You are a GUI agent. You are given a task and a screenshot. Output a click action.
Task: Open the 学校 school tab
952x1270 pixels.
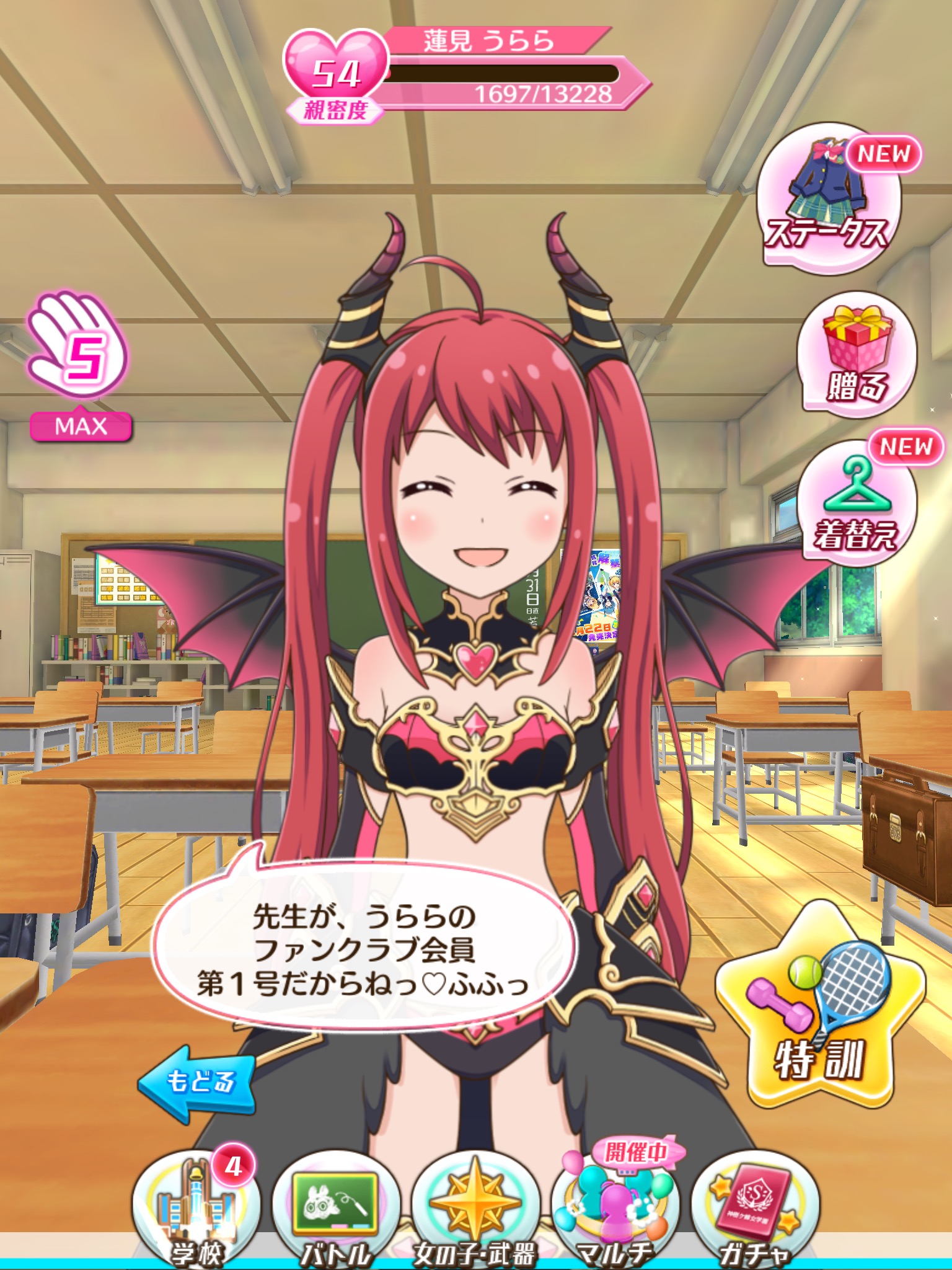tap(196, 1209)
